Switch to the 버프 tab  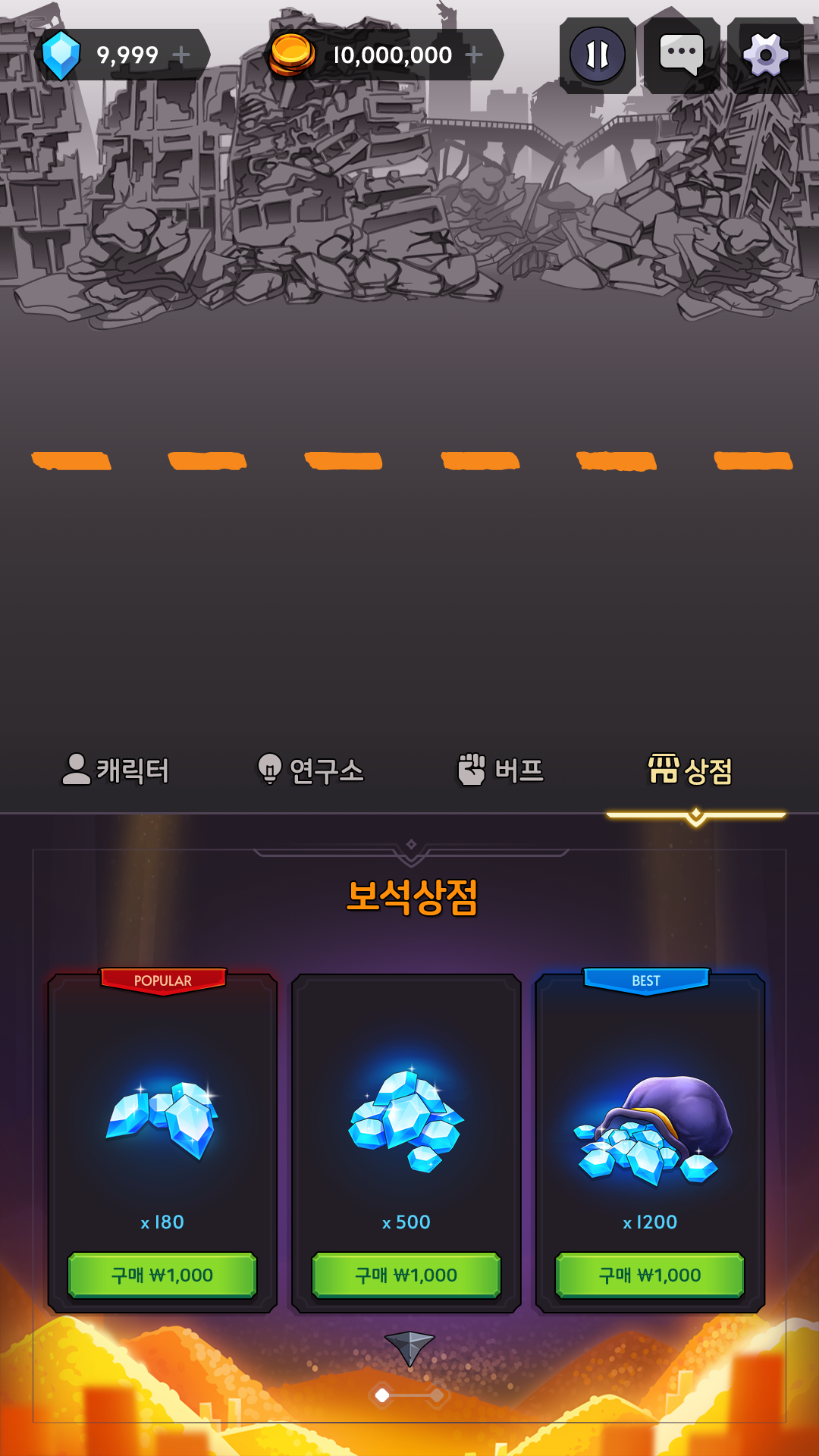pos(500,770)
